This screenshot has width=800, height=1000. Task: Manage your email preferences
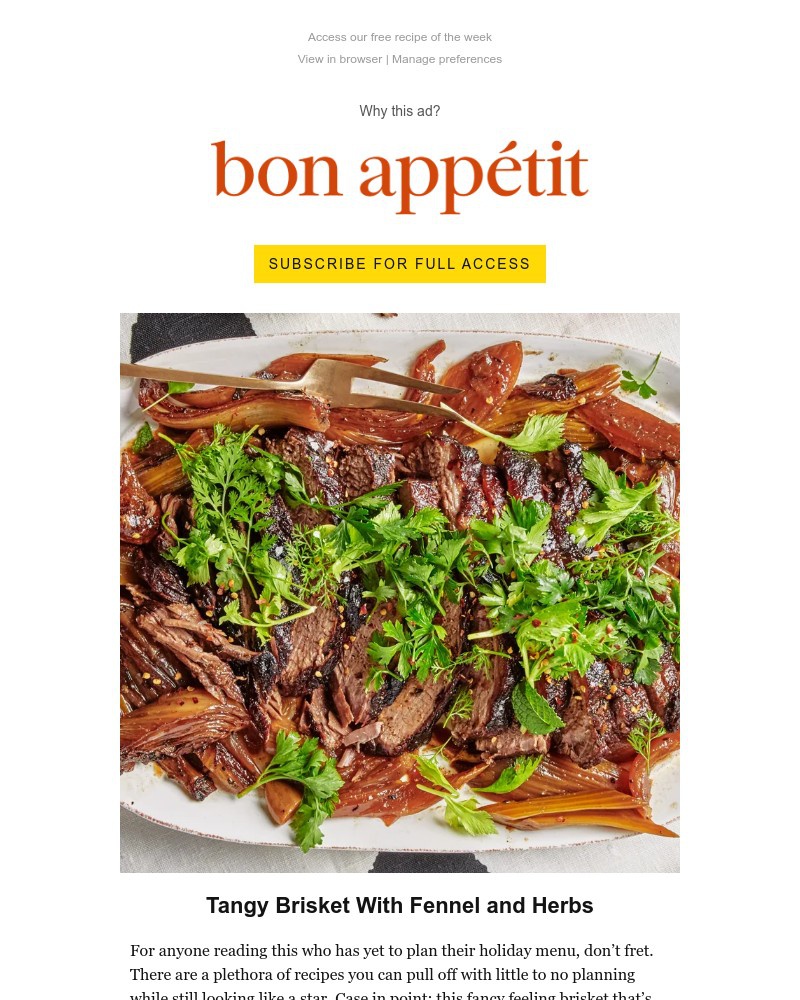tap(447, 59)
